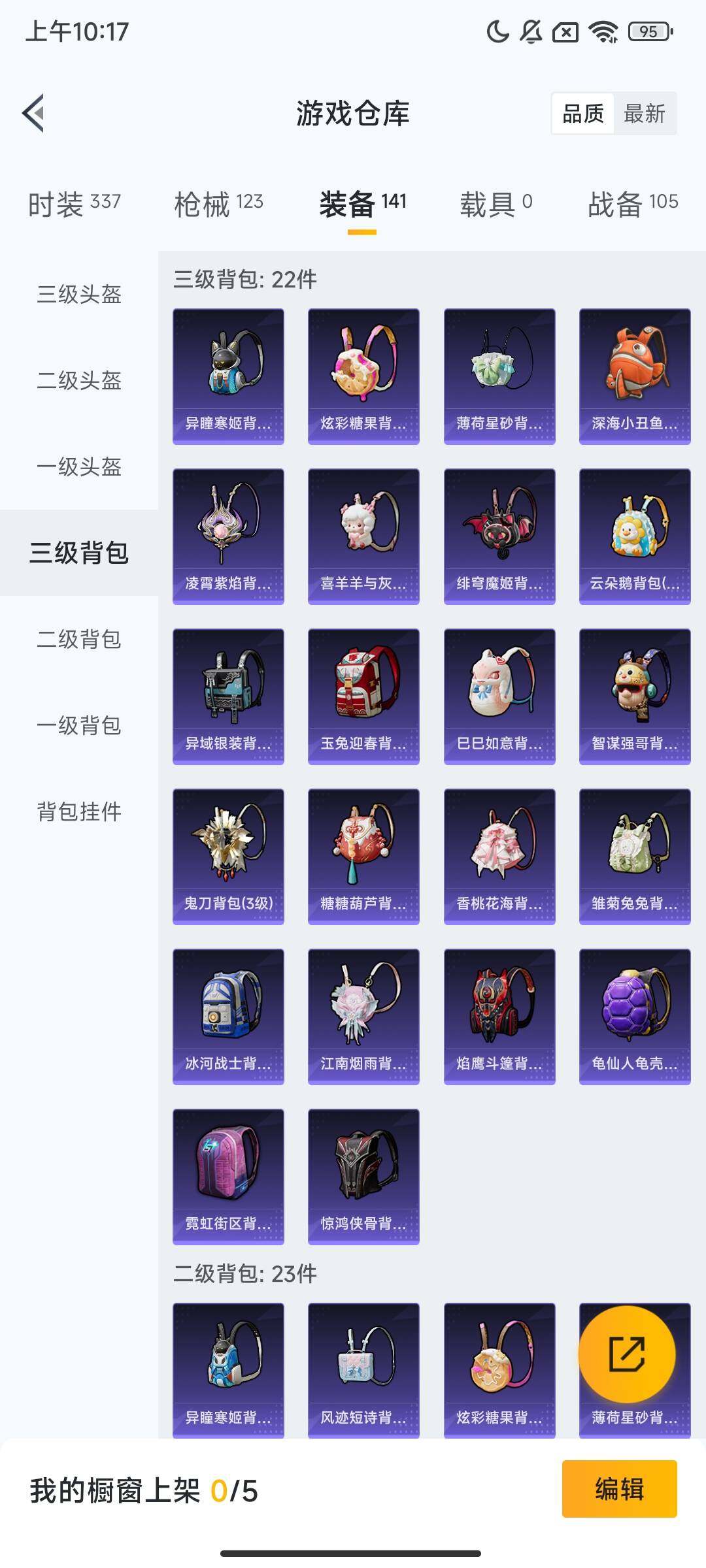Viewport: 706px width, 1568px height.
Task: Switch sorting to 最新
Action: (645, 115)
